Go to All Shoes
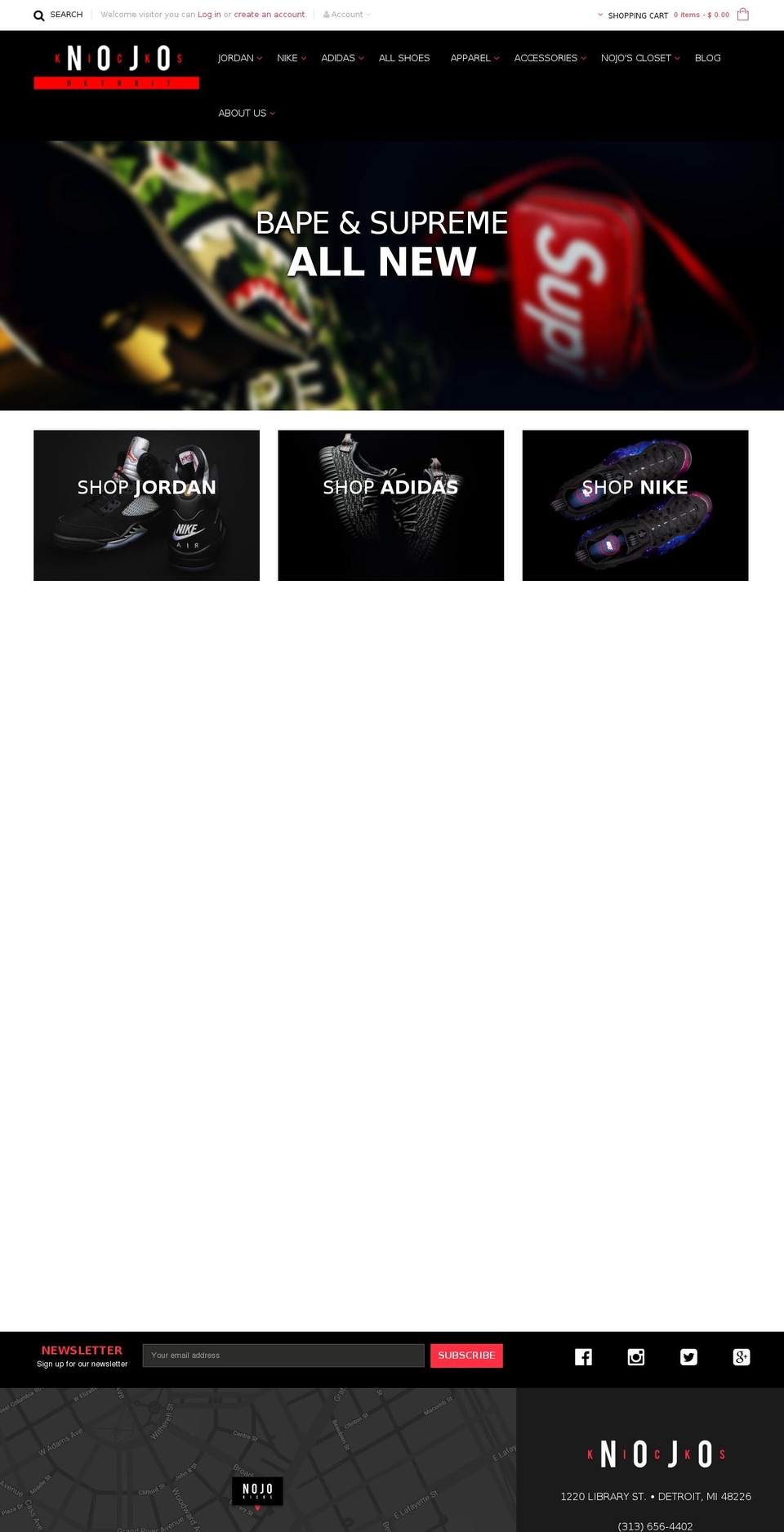The height and width of the screenshot is (1532, 784). pyautogui.click(x=404, y=58)
